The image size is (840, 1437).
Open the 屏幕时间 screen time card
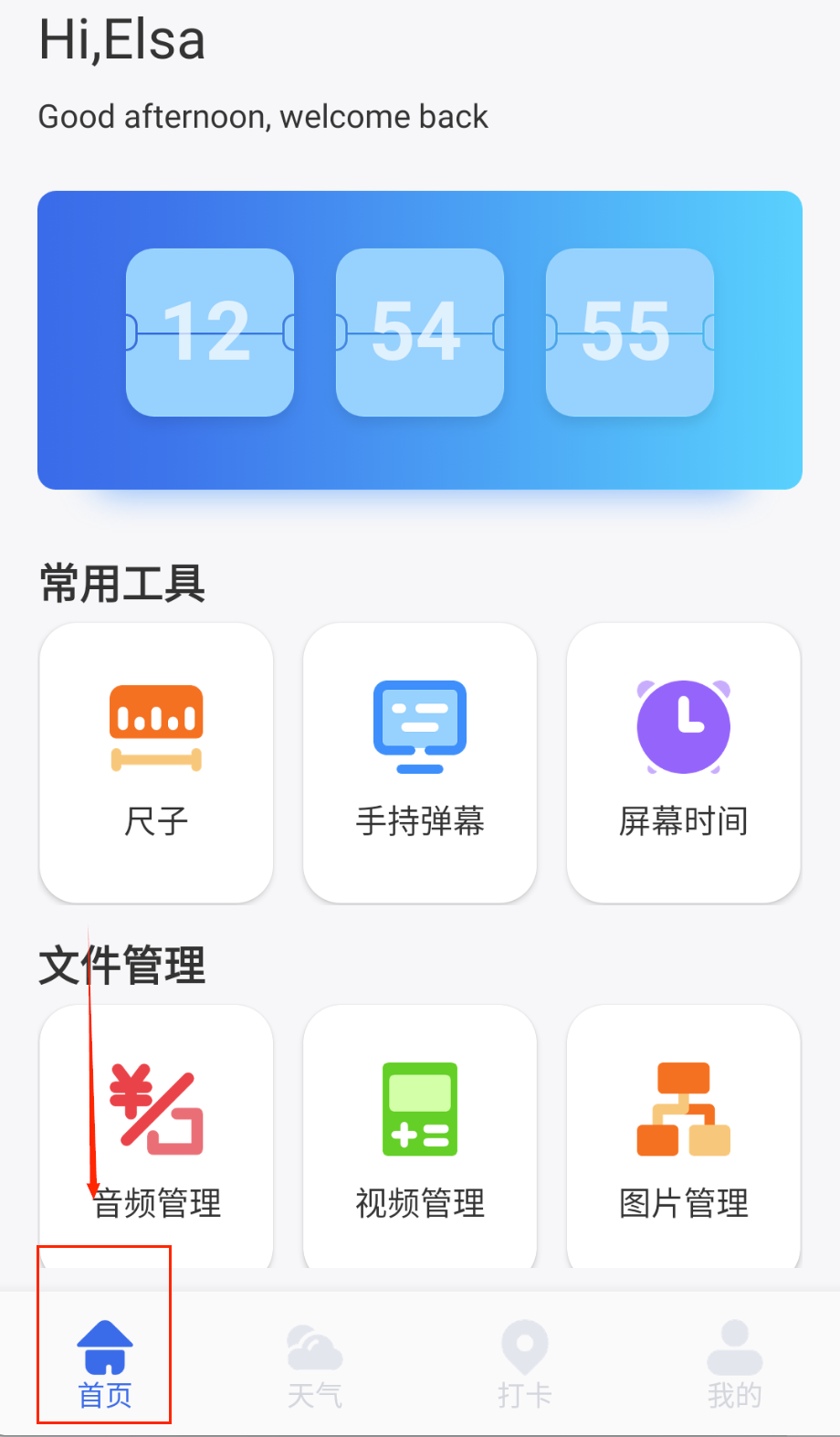pyautogui.click(x=684, y=763)
